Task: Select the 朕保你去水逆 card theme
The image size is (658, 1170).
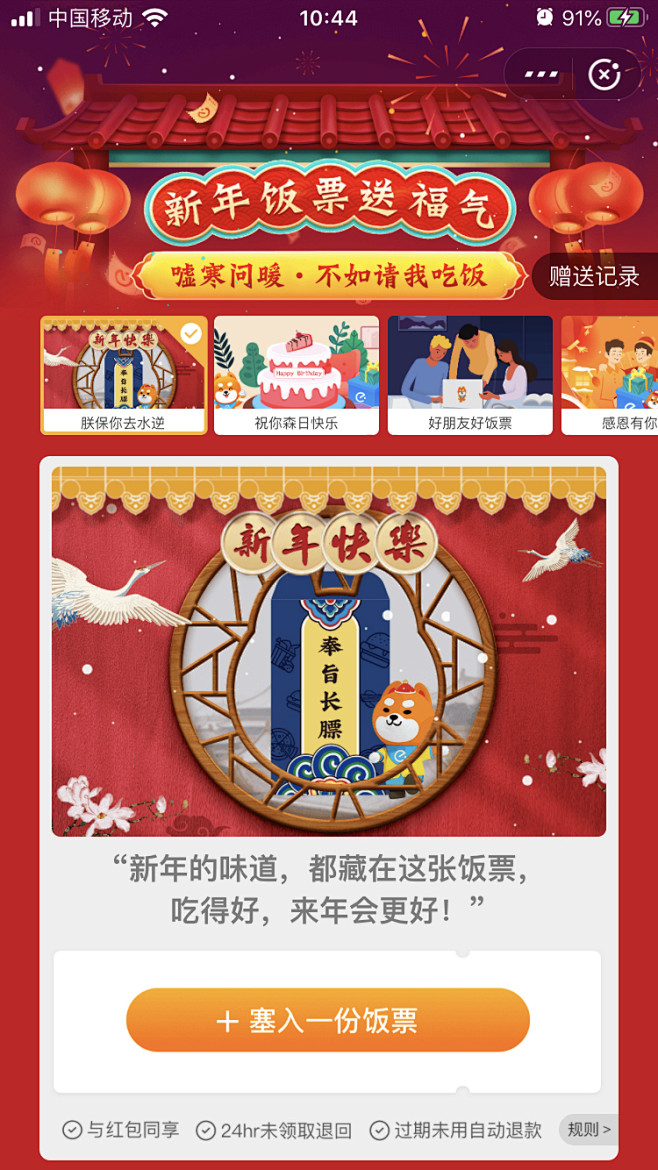Action: coord(124,375)
